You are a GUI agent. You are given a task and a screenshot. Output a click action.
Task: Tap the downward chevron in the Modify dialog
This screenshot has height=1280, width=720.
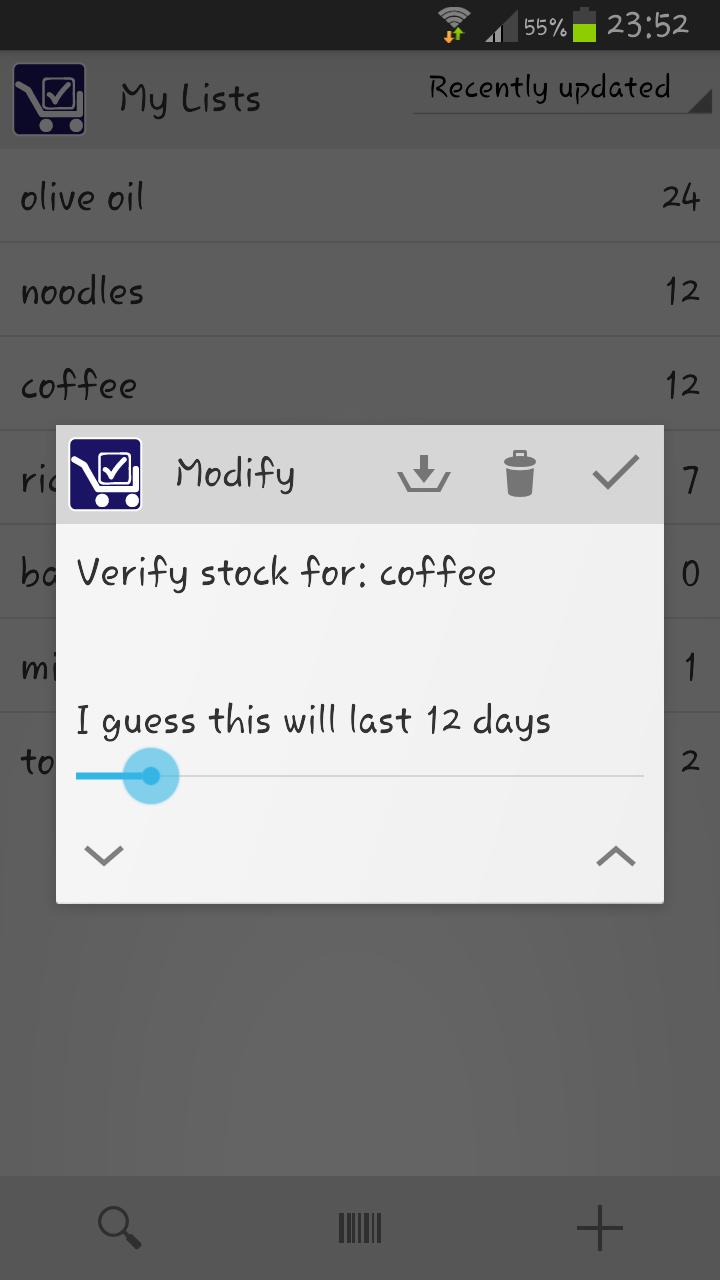tap(103, 856)
